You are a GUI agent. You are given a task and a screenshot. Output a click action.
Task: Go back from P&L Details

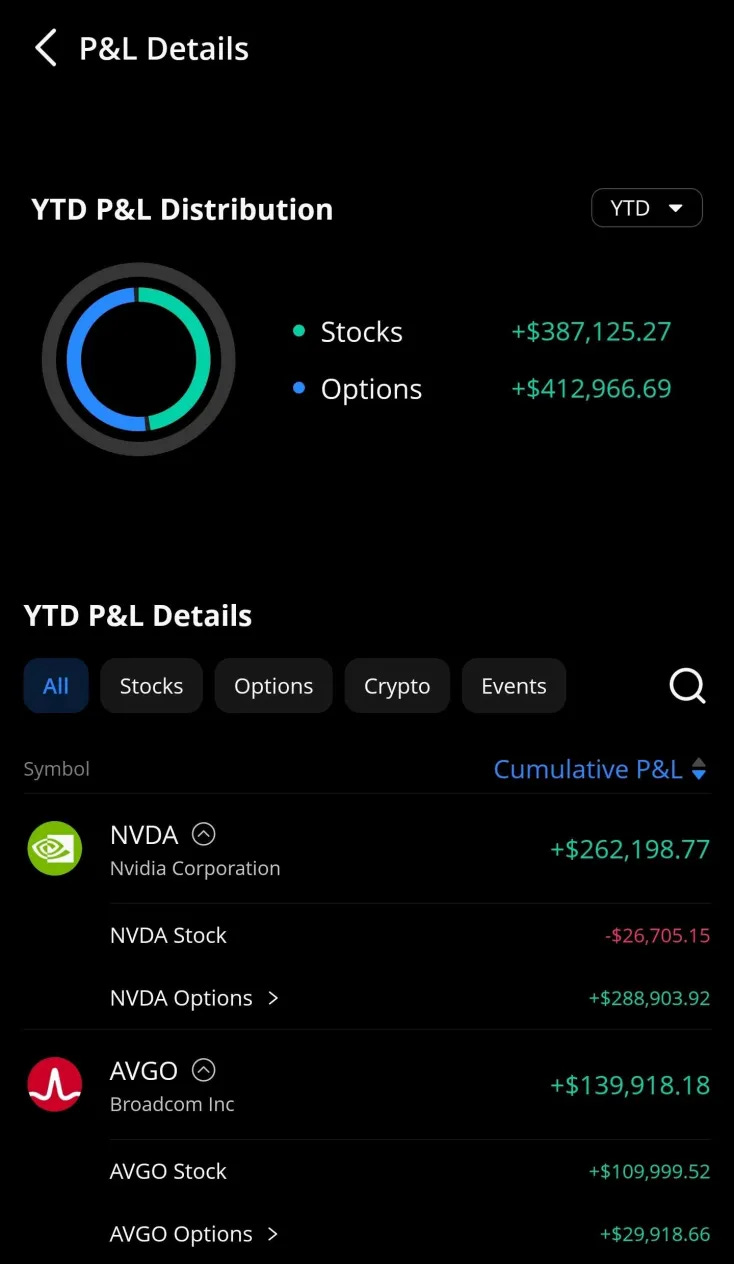click(45, 48)
